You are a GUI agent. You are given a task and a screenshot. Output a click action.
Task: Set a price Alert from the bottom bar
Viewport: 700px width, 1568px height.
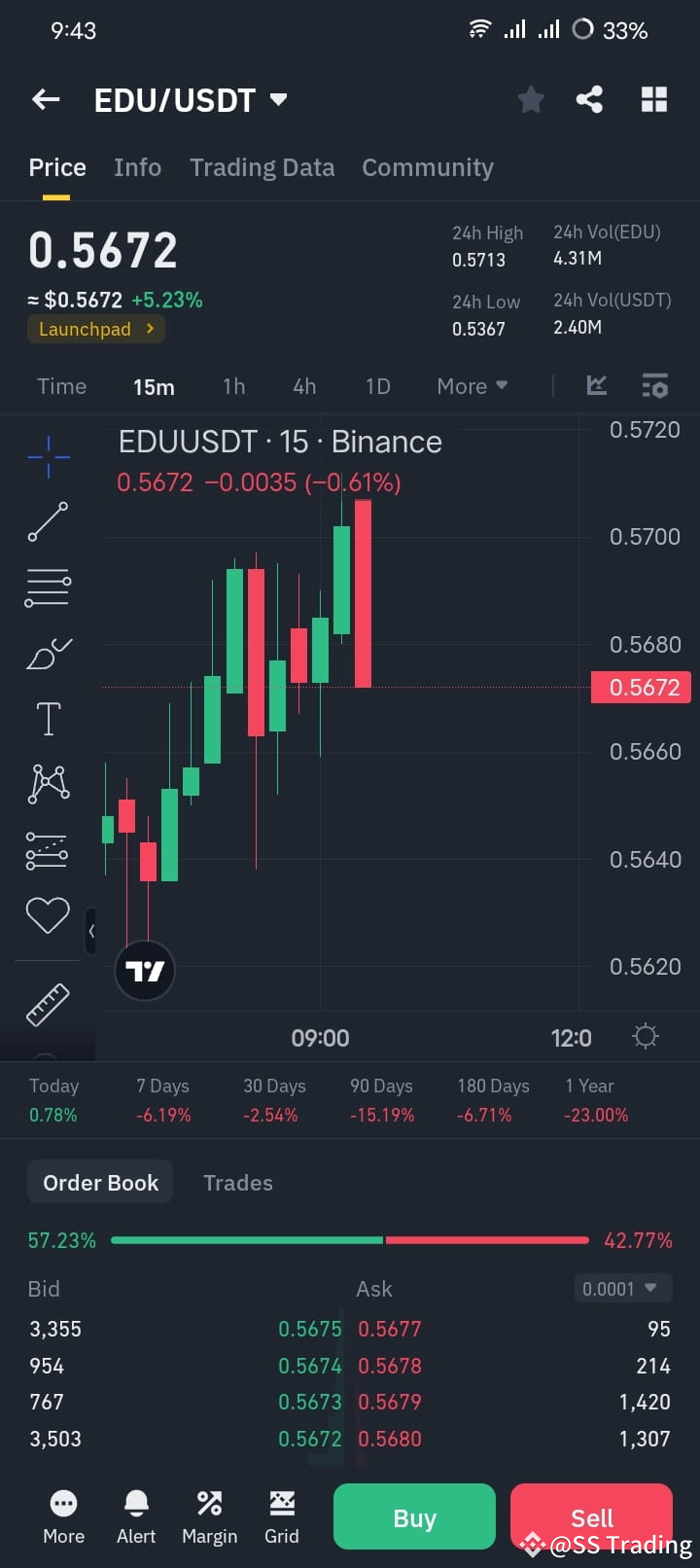click(x=135, y=1515)
